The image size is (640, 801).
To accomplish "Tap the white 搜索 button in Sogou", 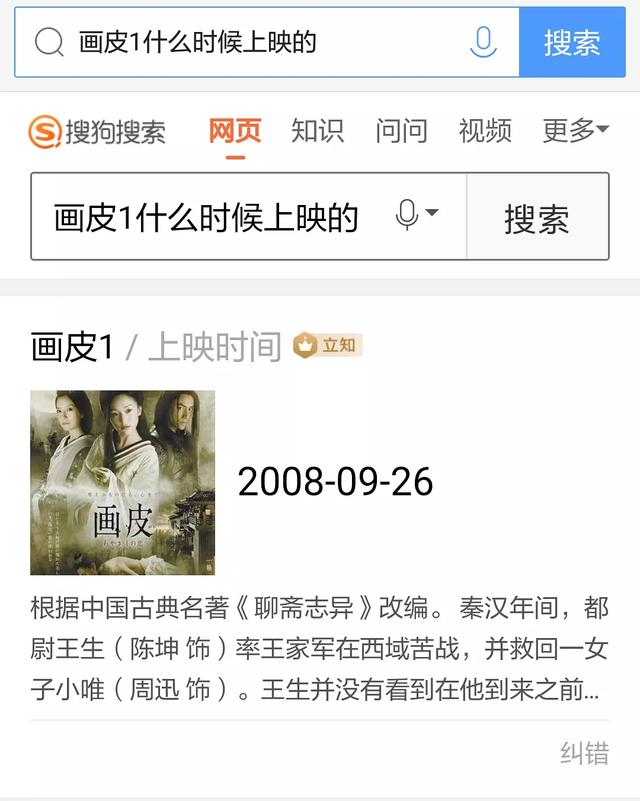I will pyautogui.click(x=537, y=218).
